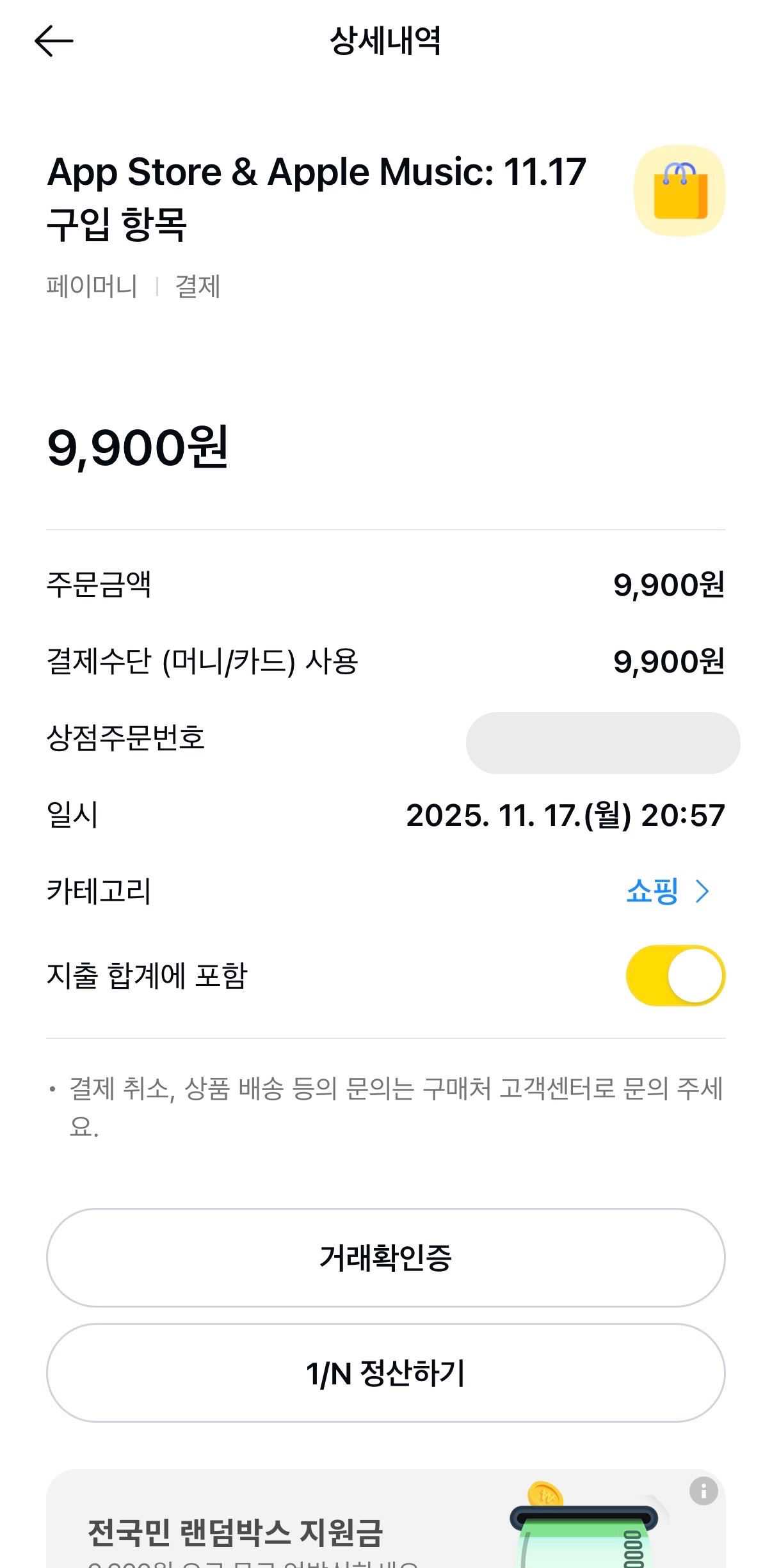The height and width of the screenshot is (1568, 772).
Task: Toggle off 지출 합계에 포함 switch
Action: pyautogui.click(x=675, y=976)
